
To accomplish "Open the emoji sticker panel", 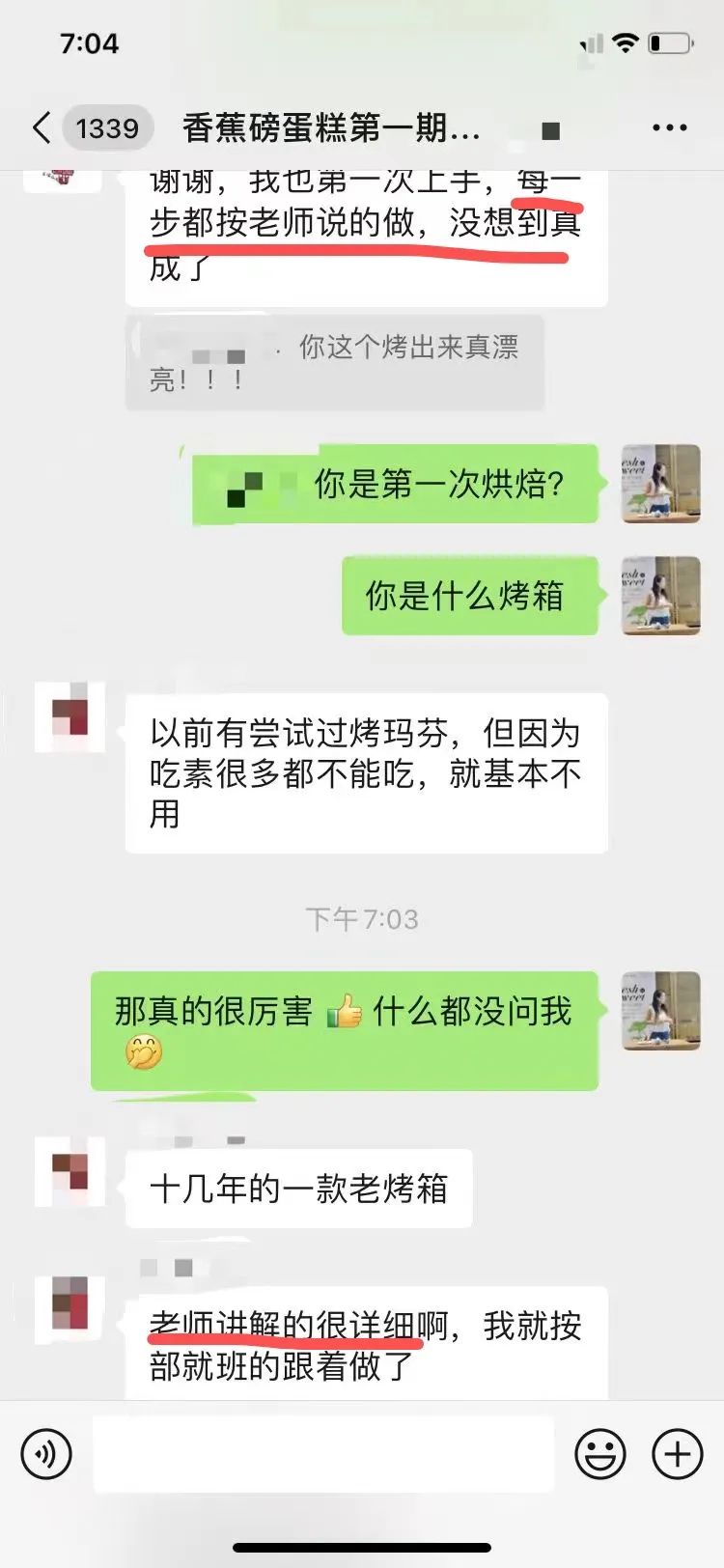I will [599, 1454].
